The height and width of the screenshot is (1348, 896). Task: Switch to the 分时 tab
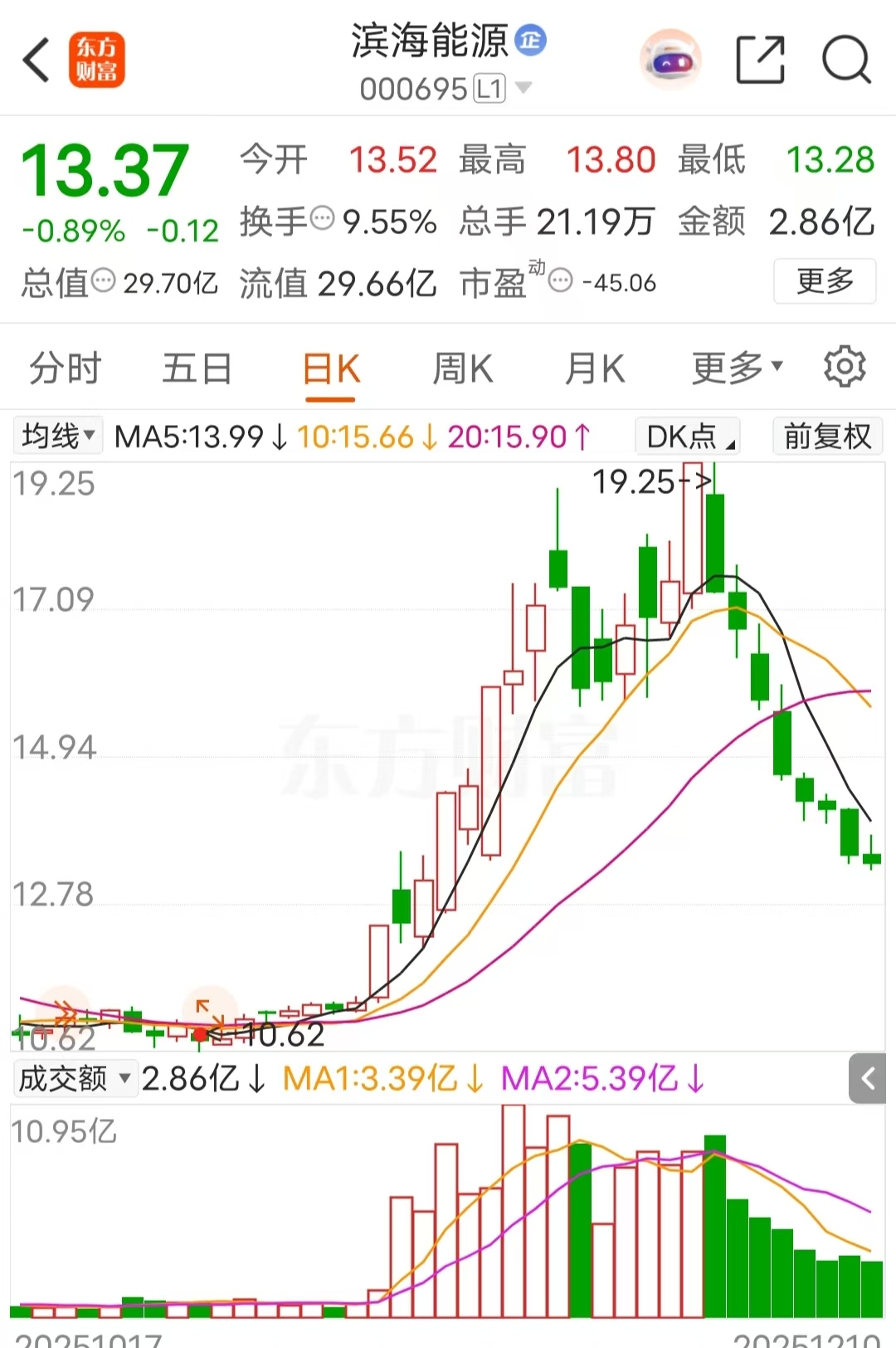pos(65,369)
